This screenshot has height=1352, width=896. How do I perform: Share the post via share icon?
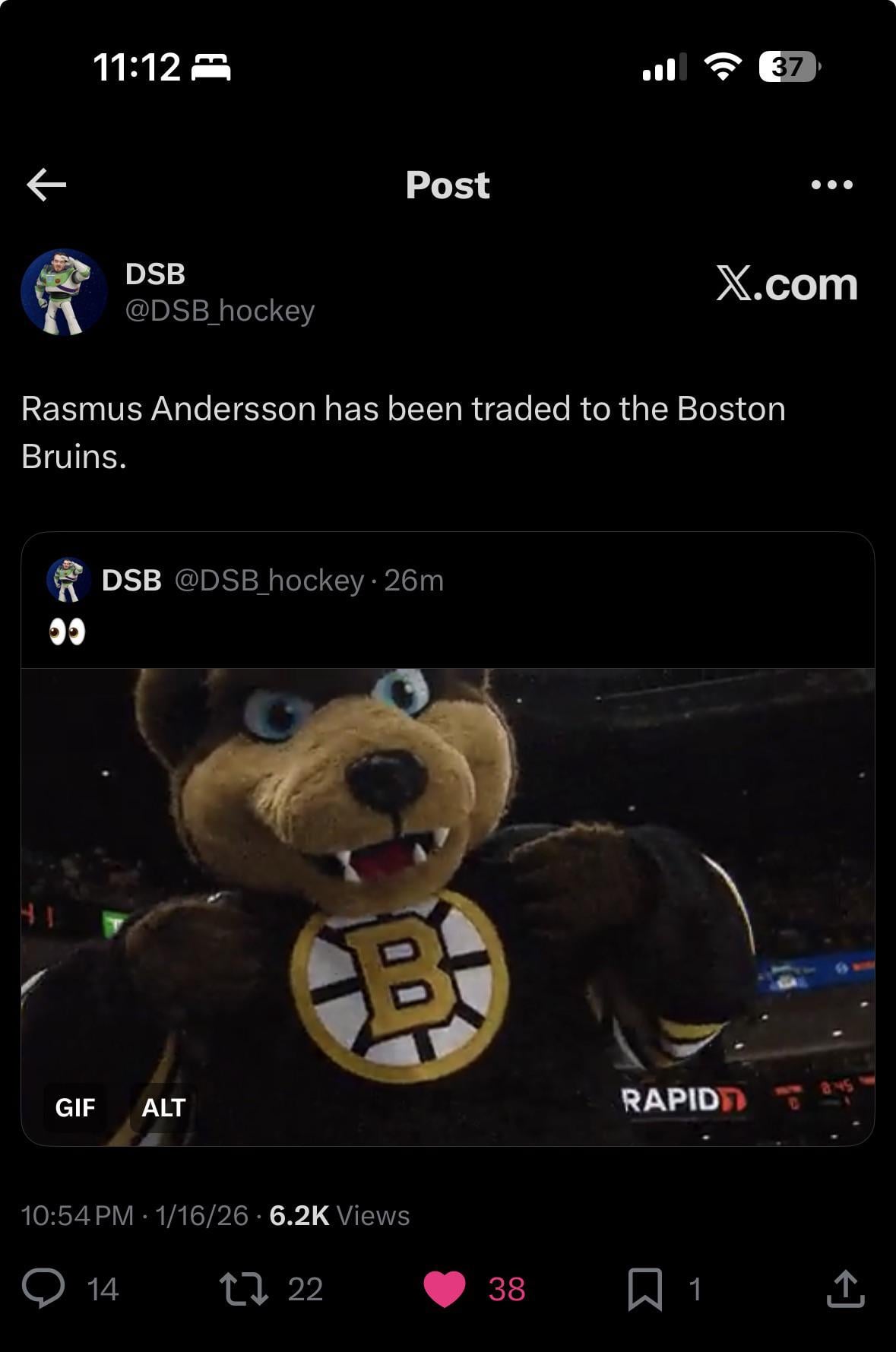coord(845,1288)
